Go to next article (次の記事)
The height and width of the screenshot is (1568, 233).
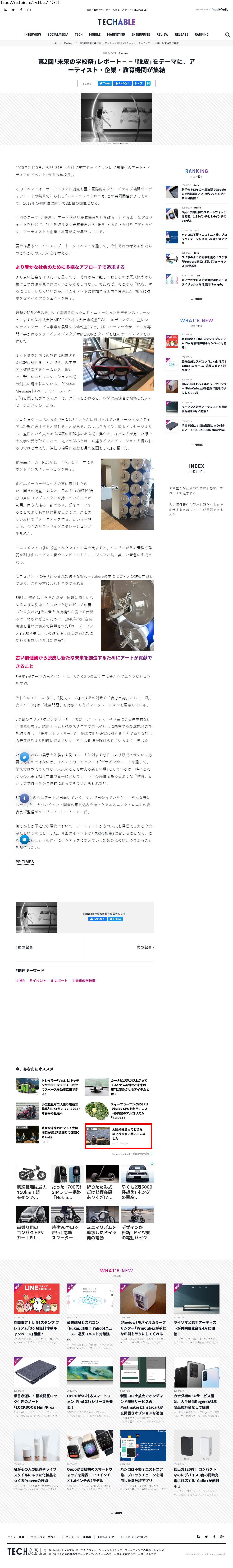click(x=145, y=947)
